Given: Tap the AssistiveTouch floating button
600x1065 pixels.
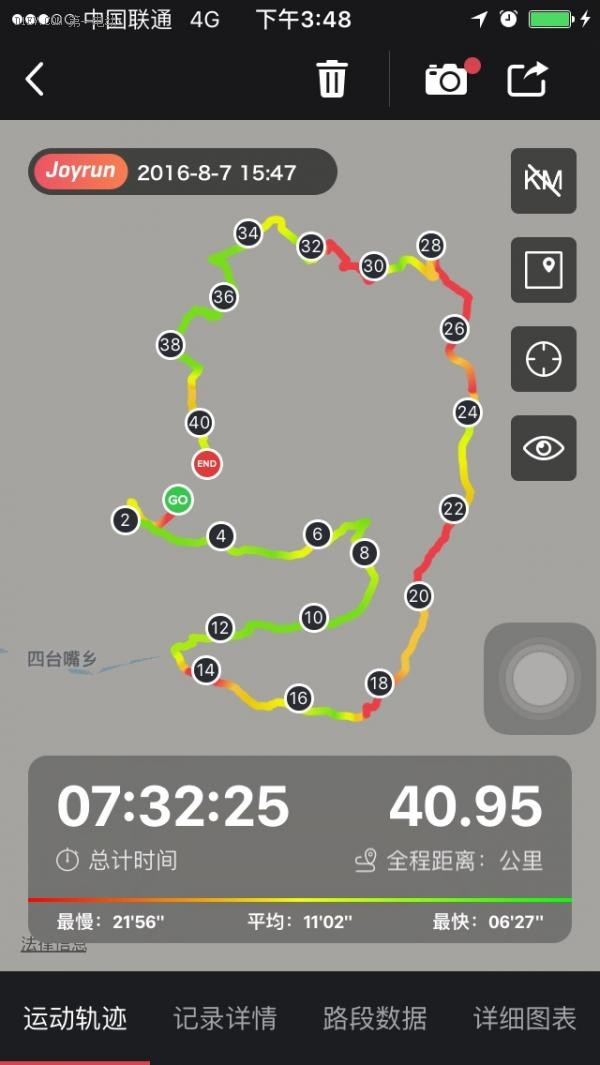Looking at the screenshot, I should pyautogui.click(x=540, y=679).
